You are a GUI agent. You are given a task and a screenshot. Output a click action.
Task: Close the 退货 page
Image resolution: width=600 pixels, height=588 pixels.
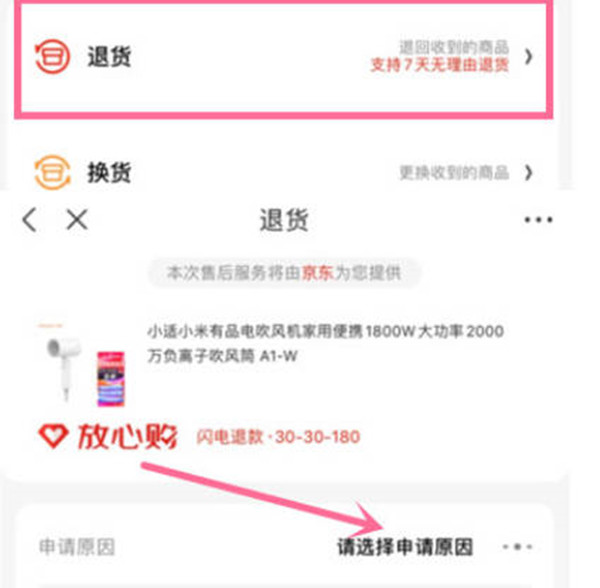pos(77,220)
